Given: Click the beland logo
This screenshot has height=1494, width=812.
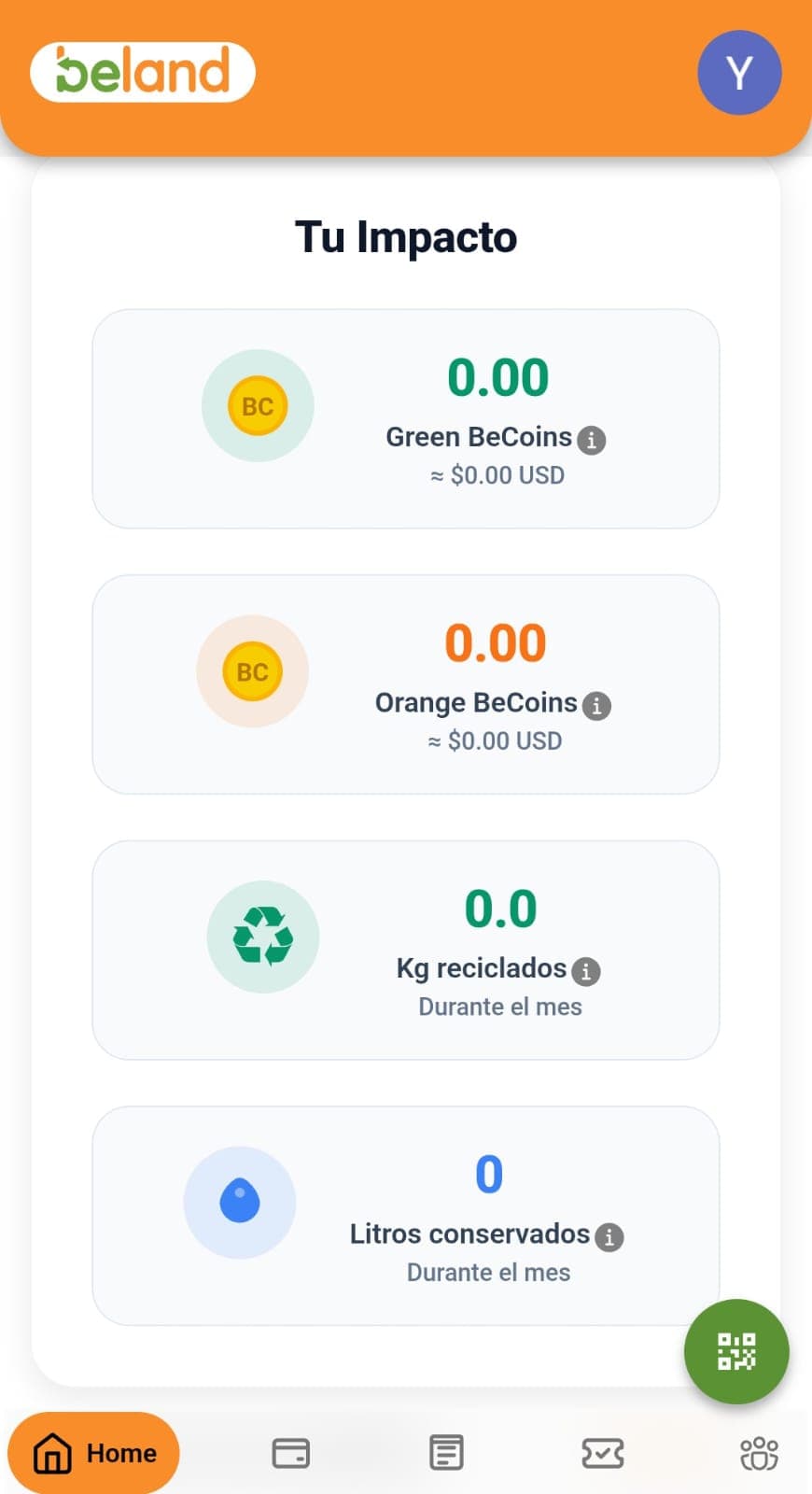Looking at the screenshot, I should coord(142,72).
